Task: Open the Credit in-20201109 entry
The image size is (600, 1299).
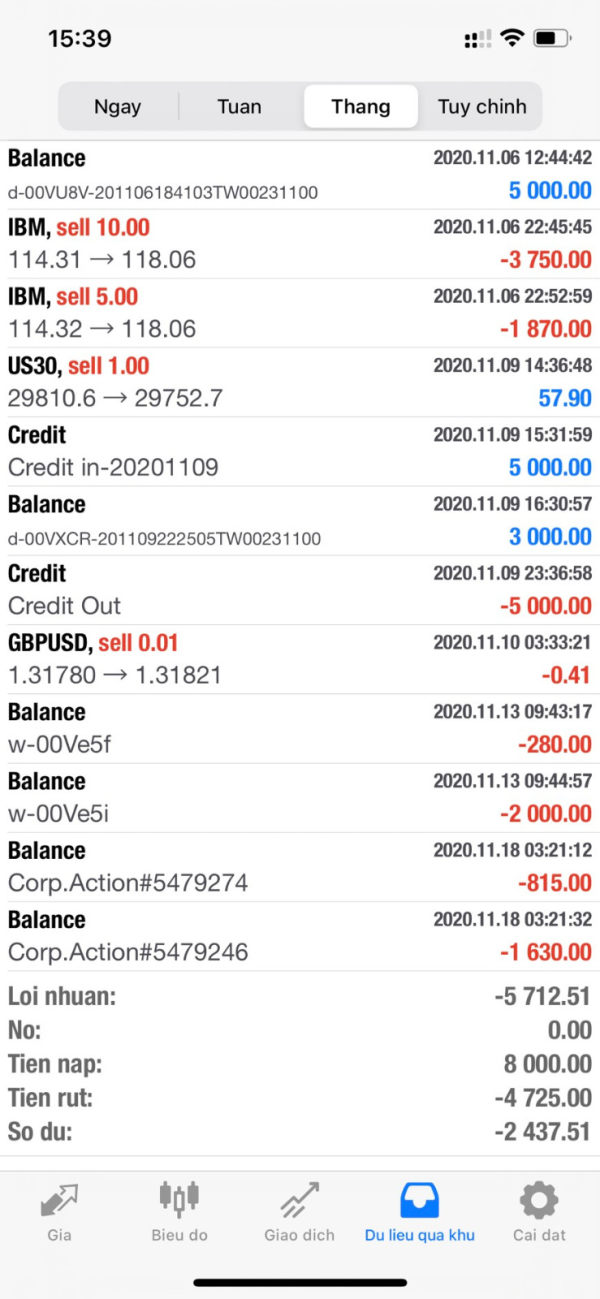Action: point(300,451)
